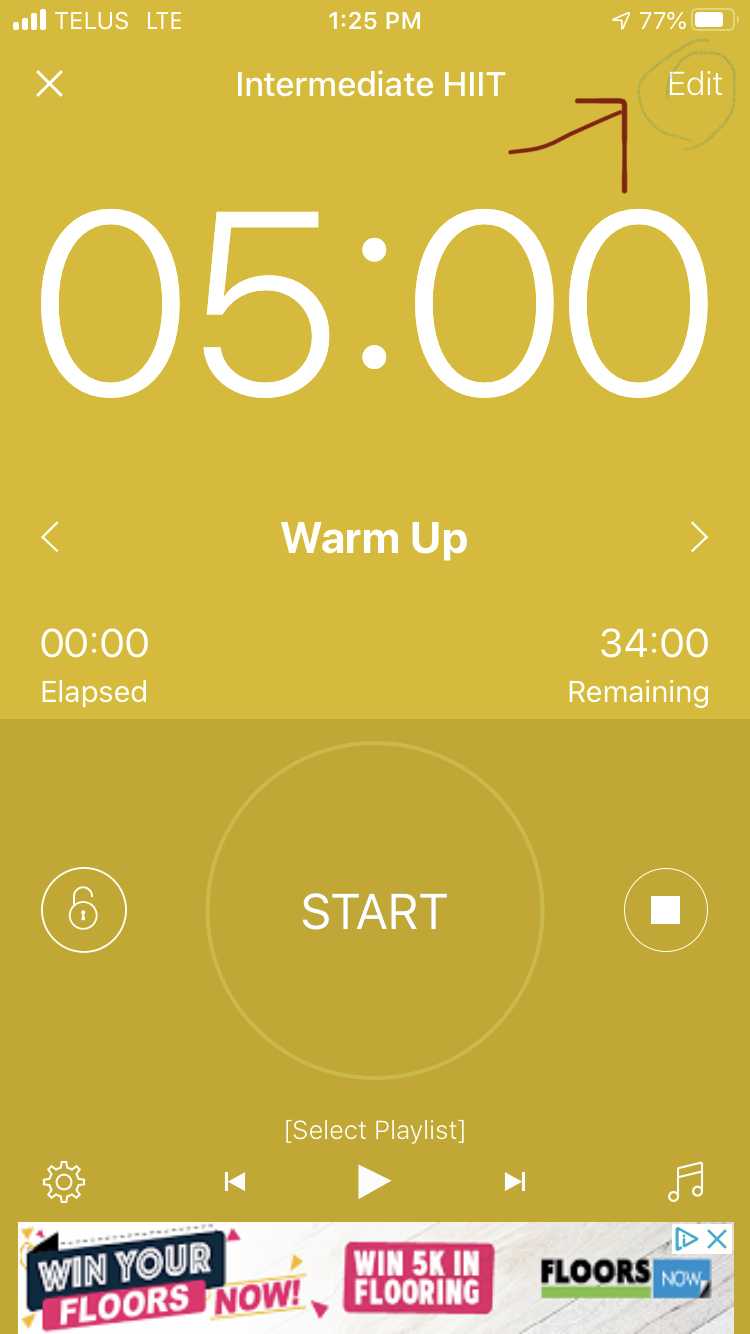Start the workout timer

click(x=374, y=911)
